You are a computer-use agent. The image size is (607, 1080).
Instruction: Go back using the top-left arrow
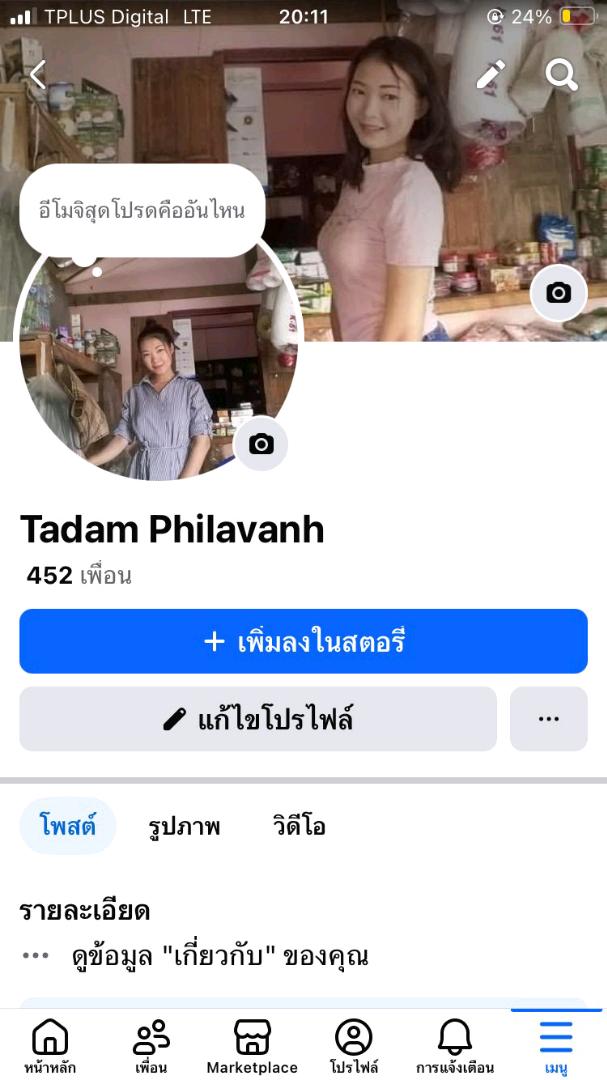[38, 74]
